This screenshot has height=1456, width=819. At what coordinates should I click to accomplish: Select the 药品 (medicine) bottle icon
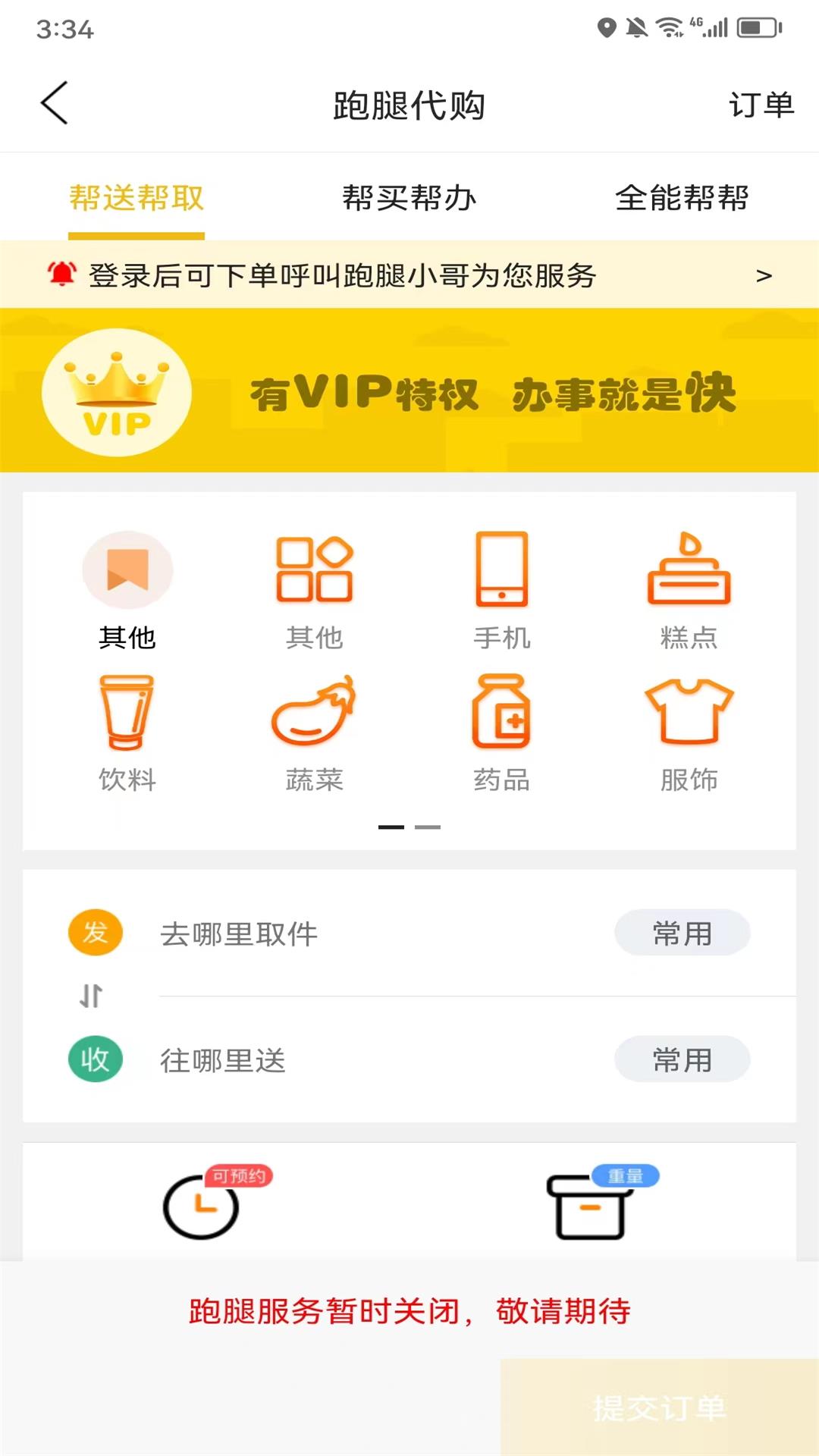[504, 713]
